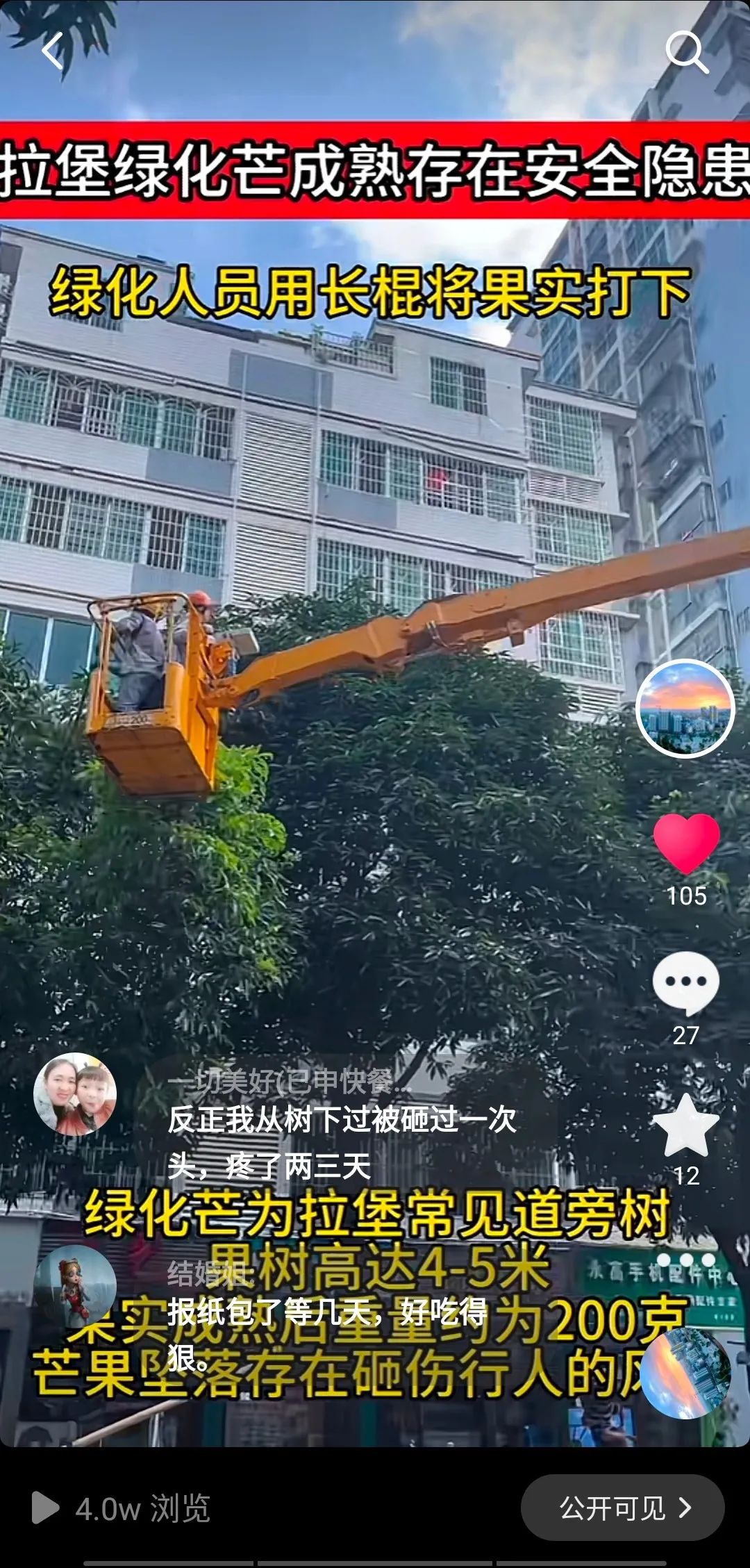The height and width of the screenshot is (1568, 750).
Task: Like this video with the heart
Action: tap(686, 843)
